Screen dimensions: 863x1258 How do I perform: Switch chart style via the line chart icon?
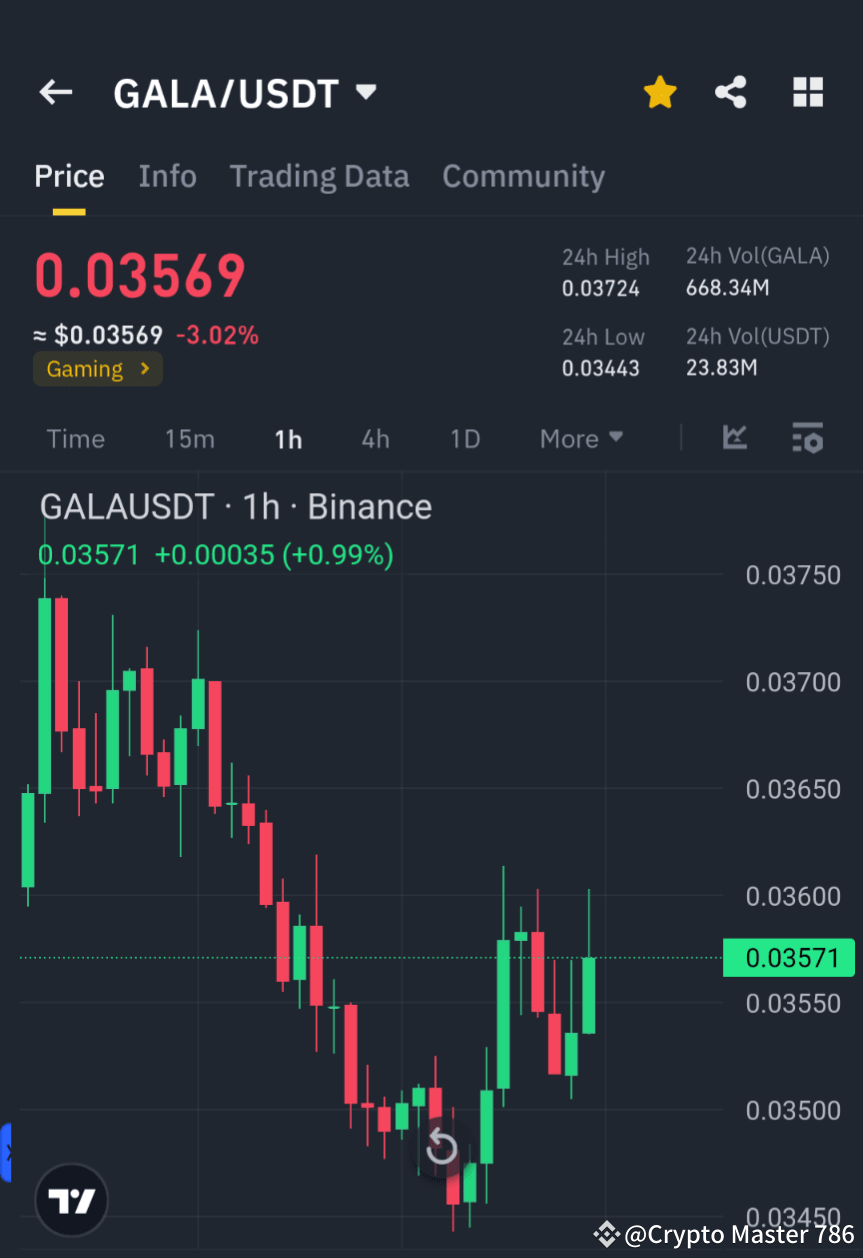pyautogui.click(x=735, y=438)
